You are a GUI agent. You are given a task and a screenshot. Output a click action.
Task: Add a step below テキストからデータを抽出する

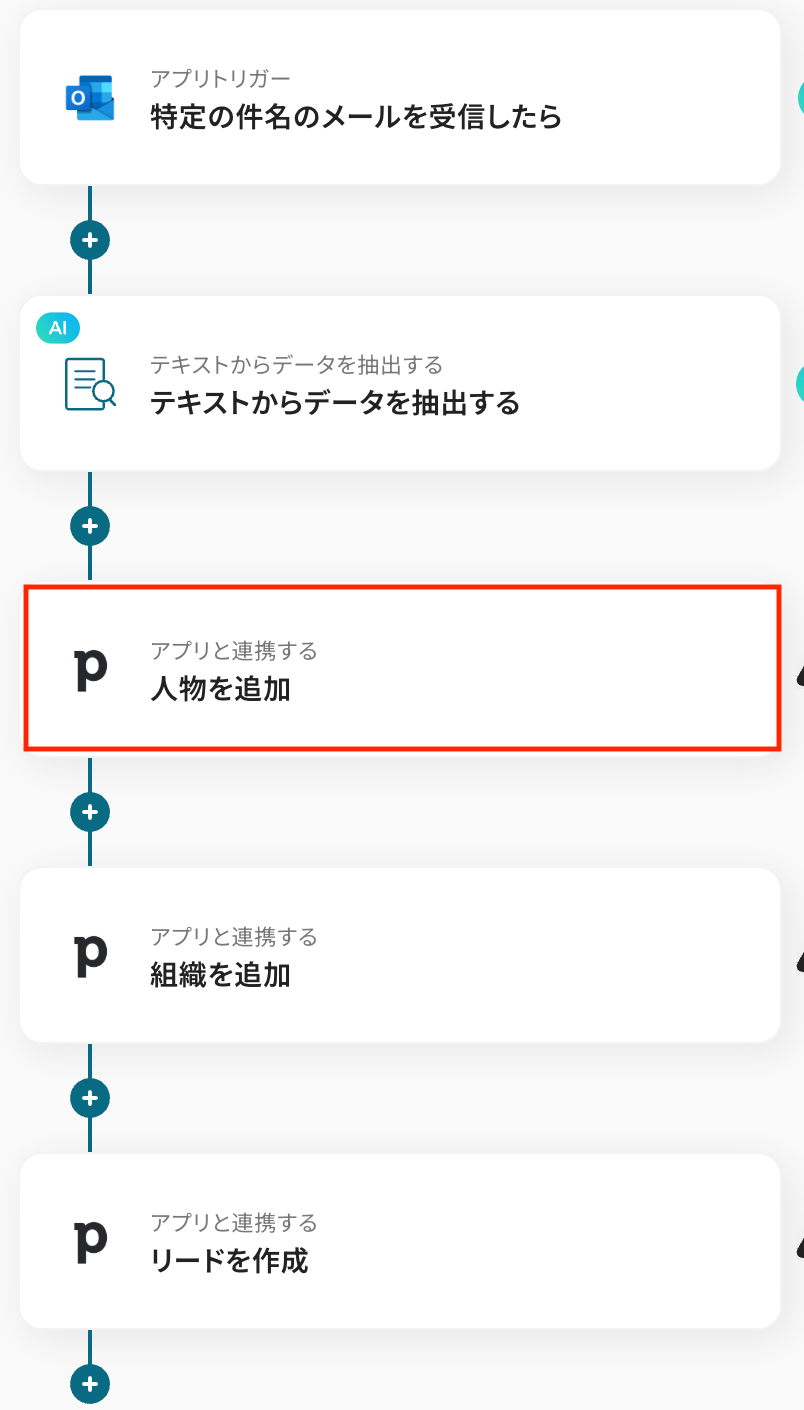click(90, 526)
